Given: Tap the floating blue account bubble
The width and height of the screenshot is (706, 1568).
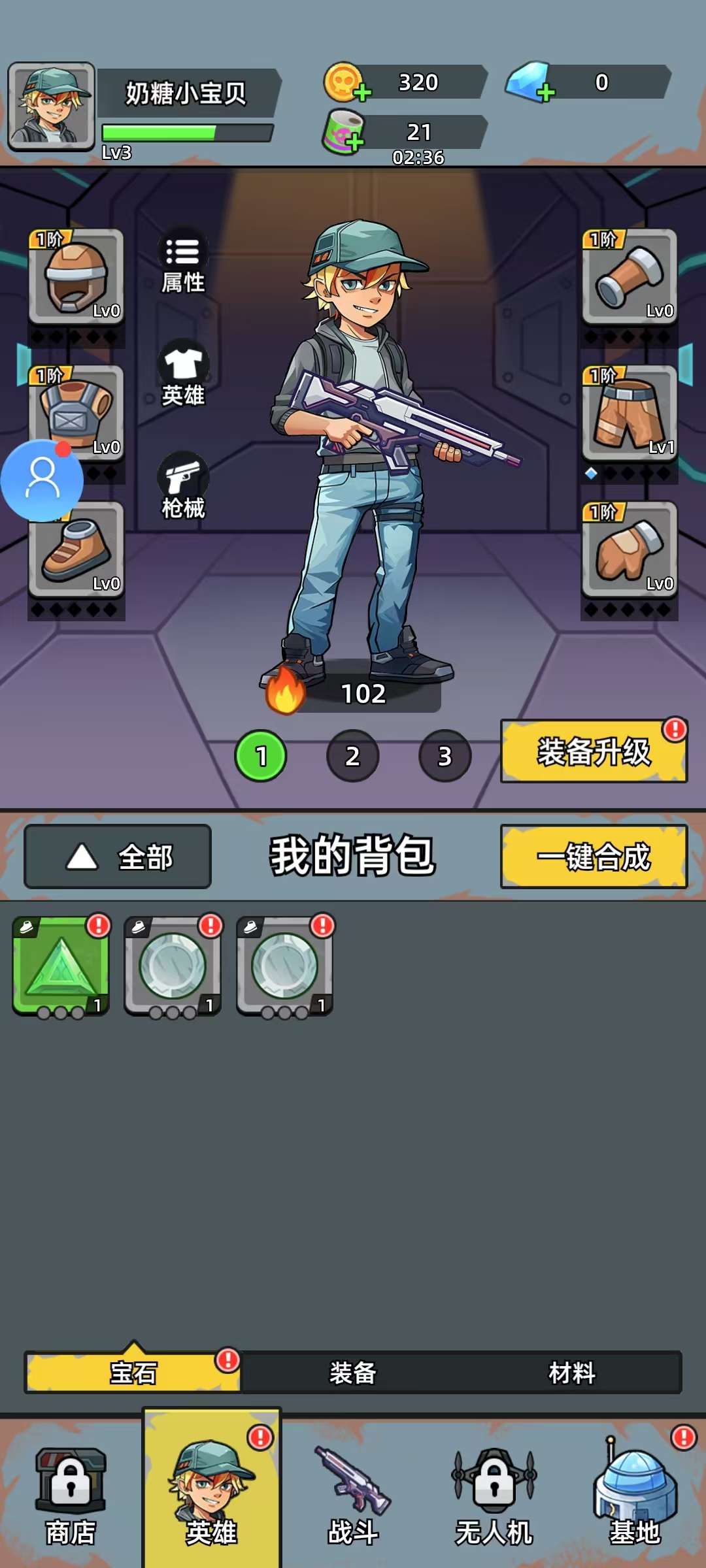Looking at the screenshot, I should 42,480.
